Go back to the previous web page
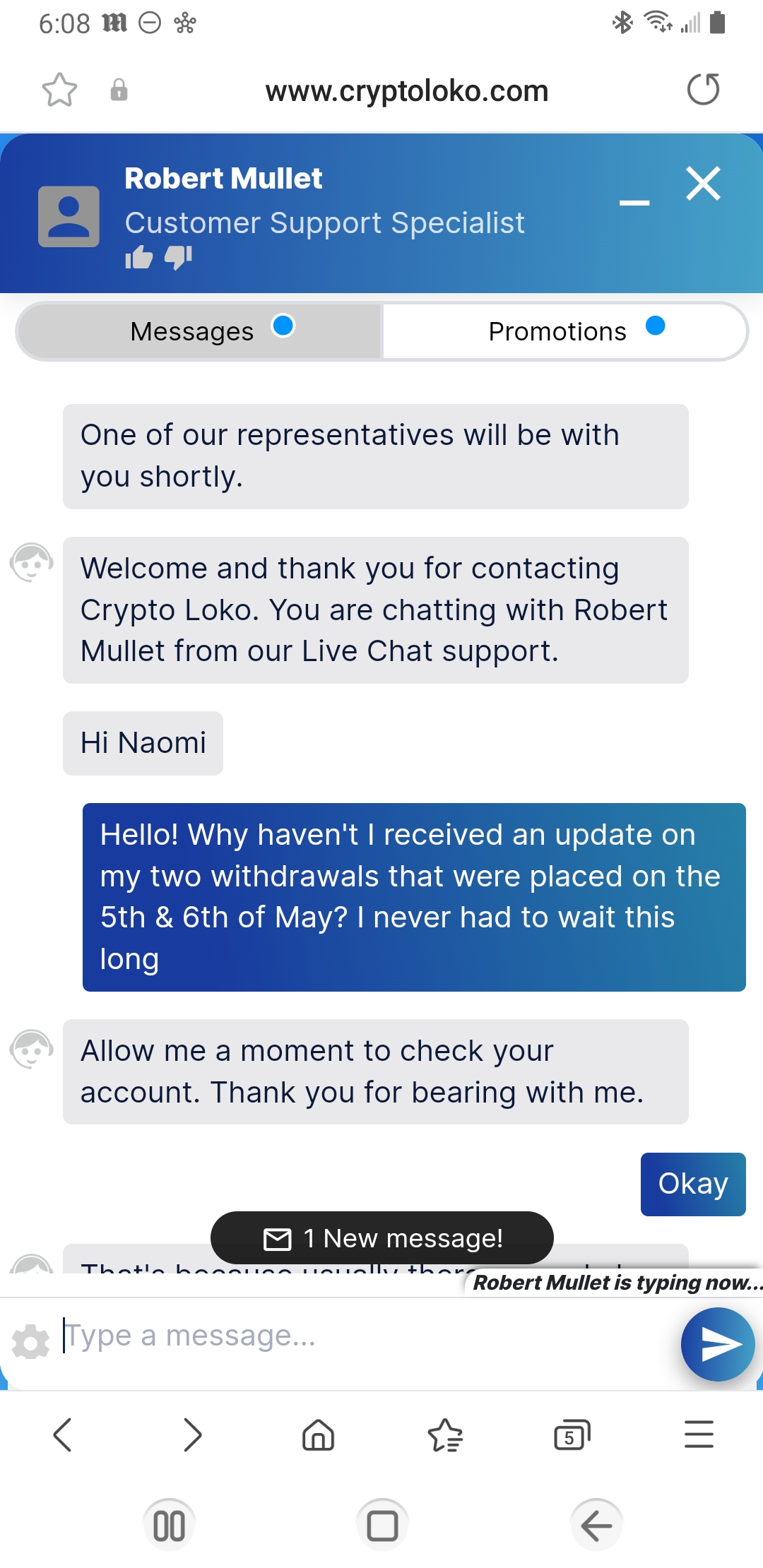Viewport: 763px width, 1568px height. tap(63, 1435)
